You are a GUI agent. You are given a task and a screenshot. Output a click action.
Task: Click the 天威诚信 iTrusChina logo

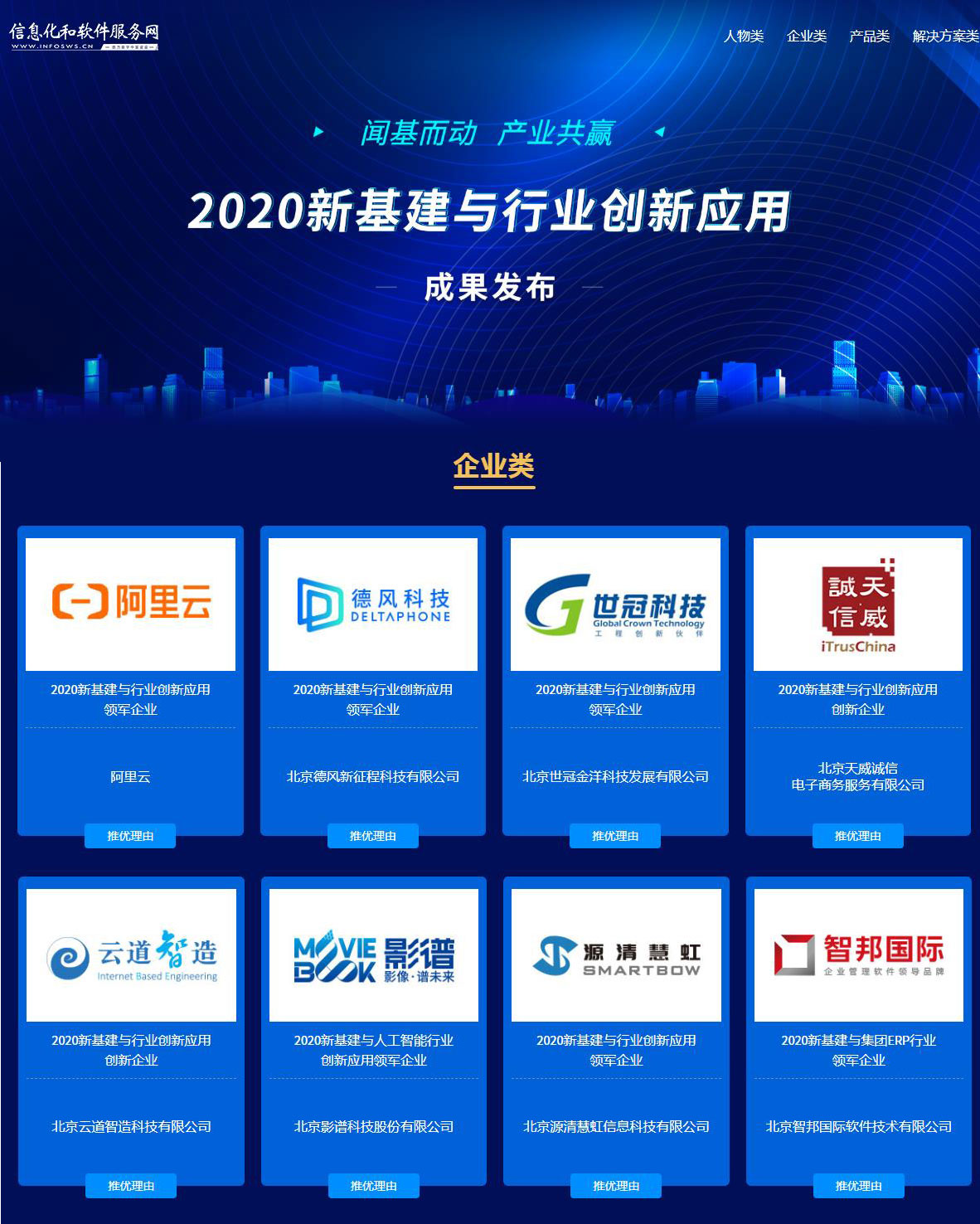(858, 604)
